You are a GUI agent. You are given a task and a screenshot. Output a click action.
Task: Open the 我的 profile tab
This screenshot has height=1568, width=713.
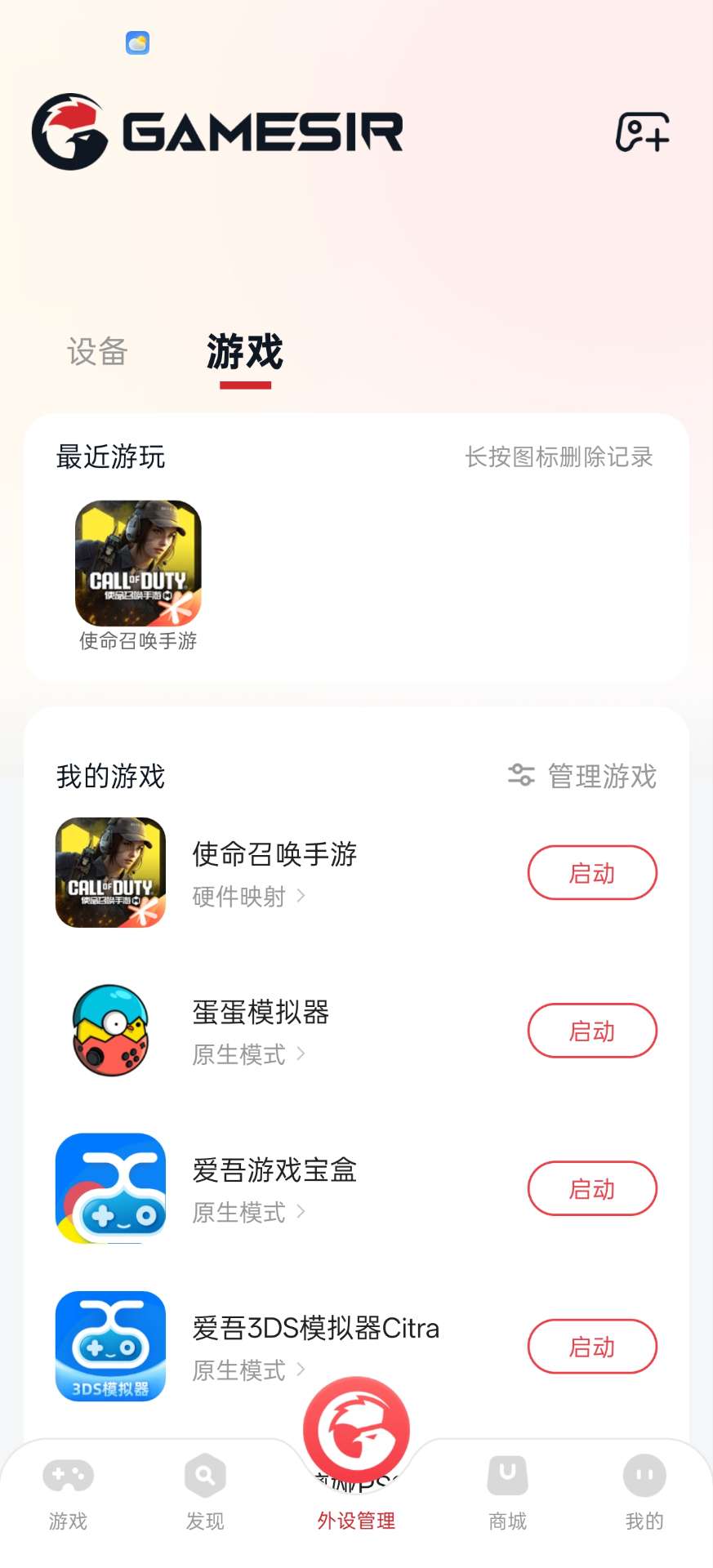click(x=644, y=1493)
